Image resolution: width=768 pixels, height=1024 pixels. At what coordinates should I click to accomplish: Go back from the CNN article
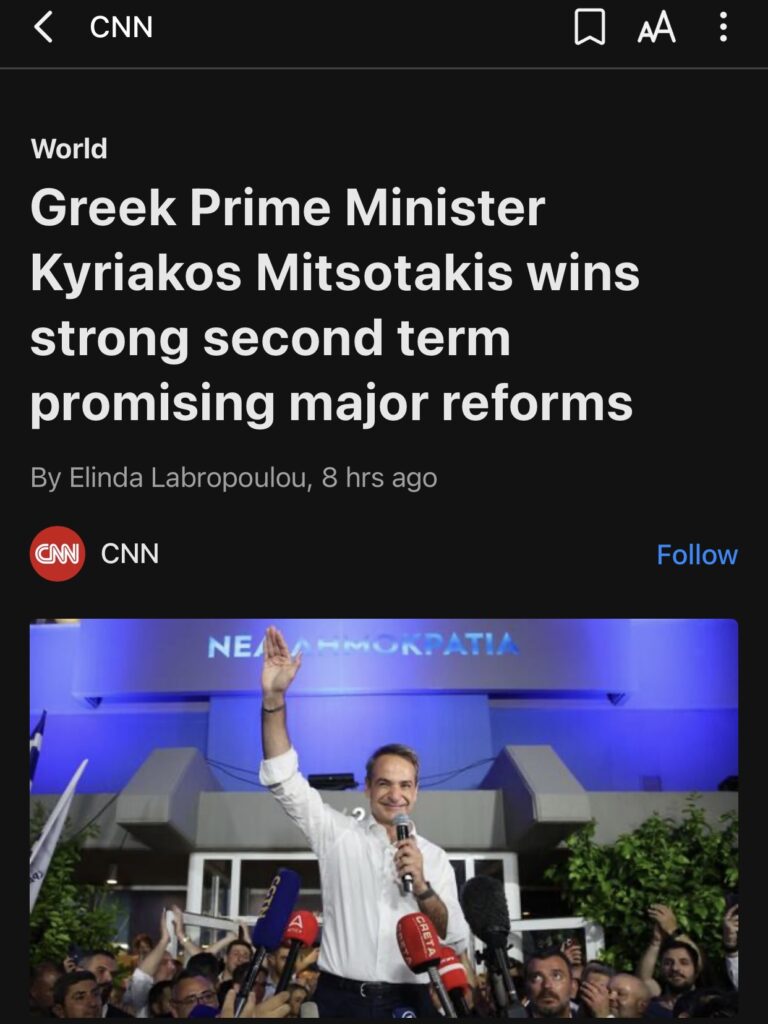click(42, 28)
